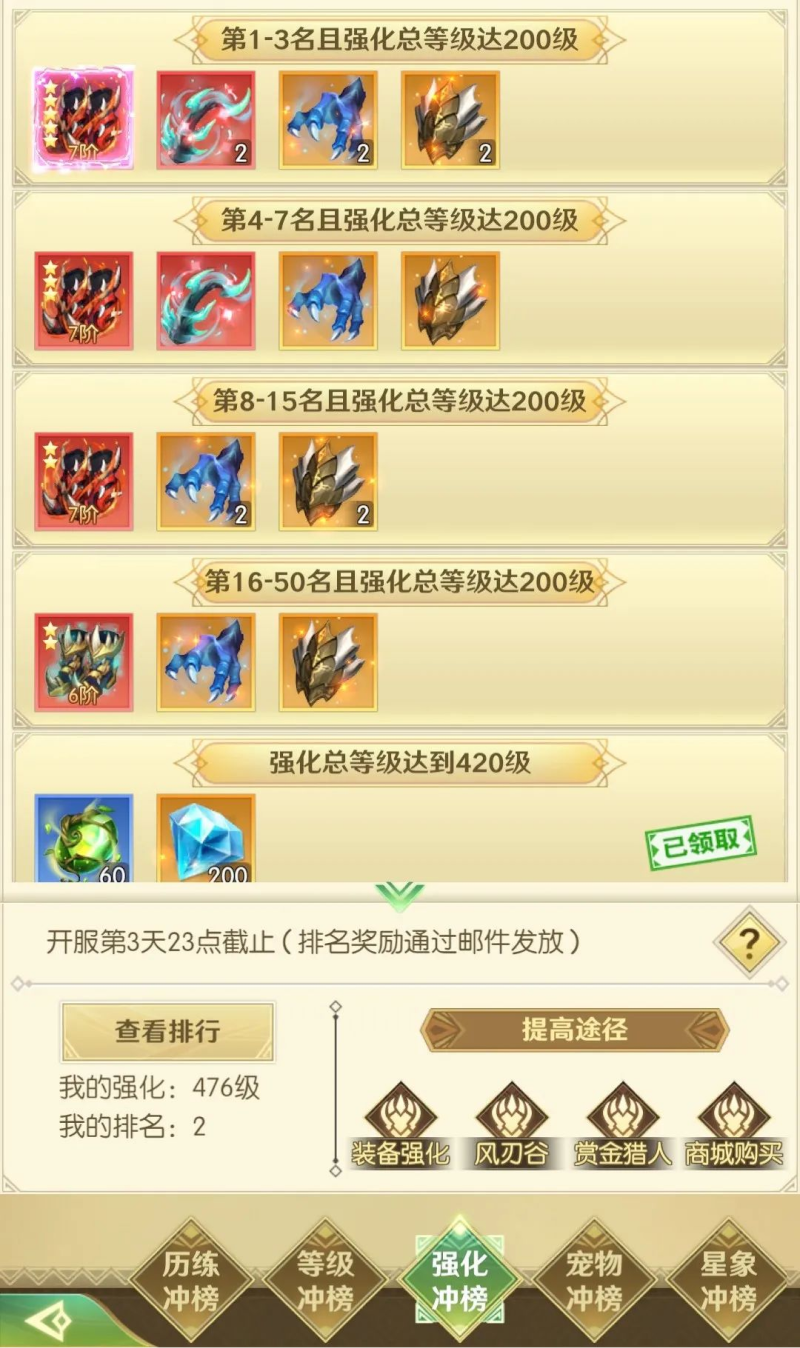Viewport: 800px width, 1348px height.
Task: Go to 装备强化 improvement path
Action: tap(400, 1125)
